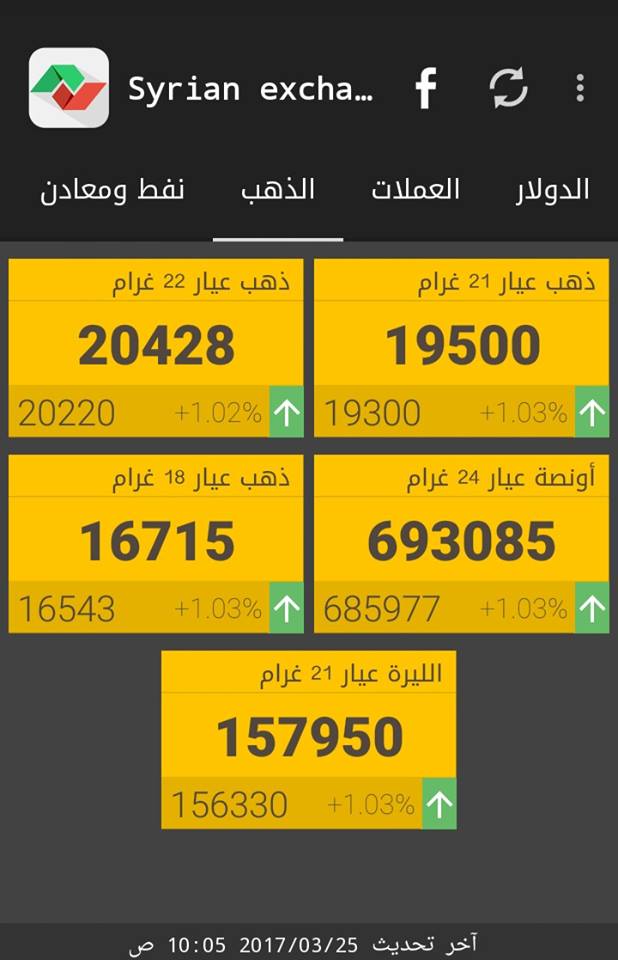Refresh the exchange rates
The height and width of the screenshot is (960, 618).
click(x=508, y=89)
